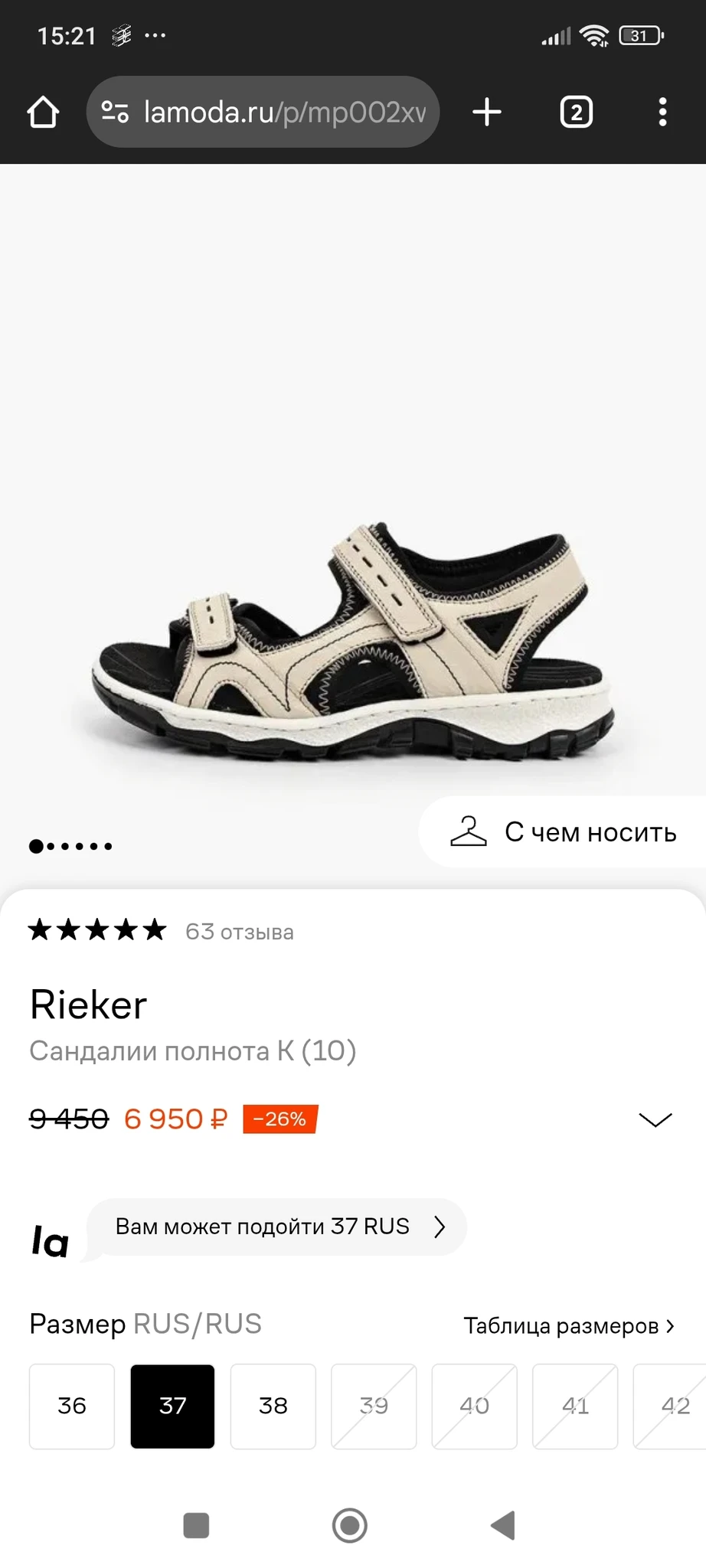Go back with the system back button

coord(503,1525)
